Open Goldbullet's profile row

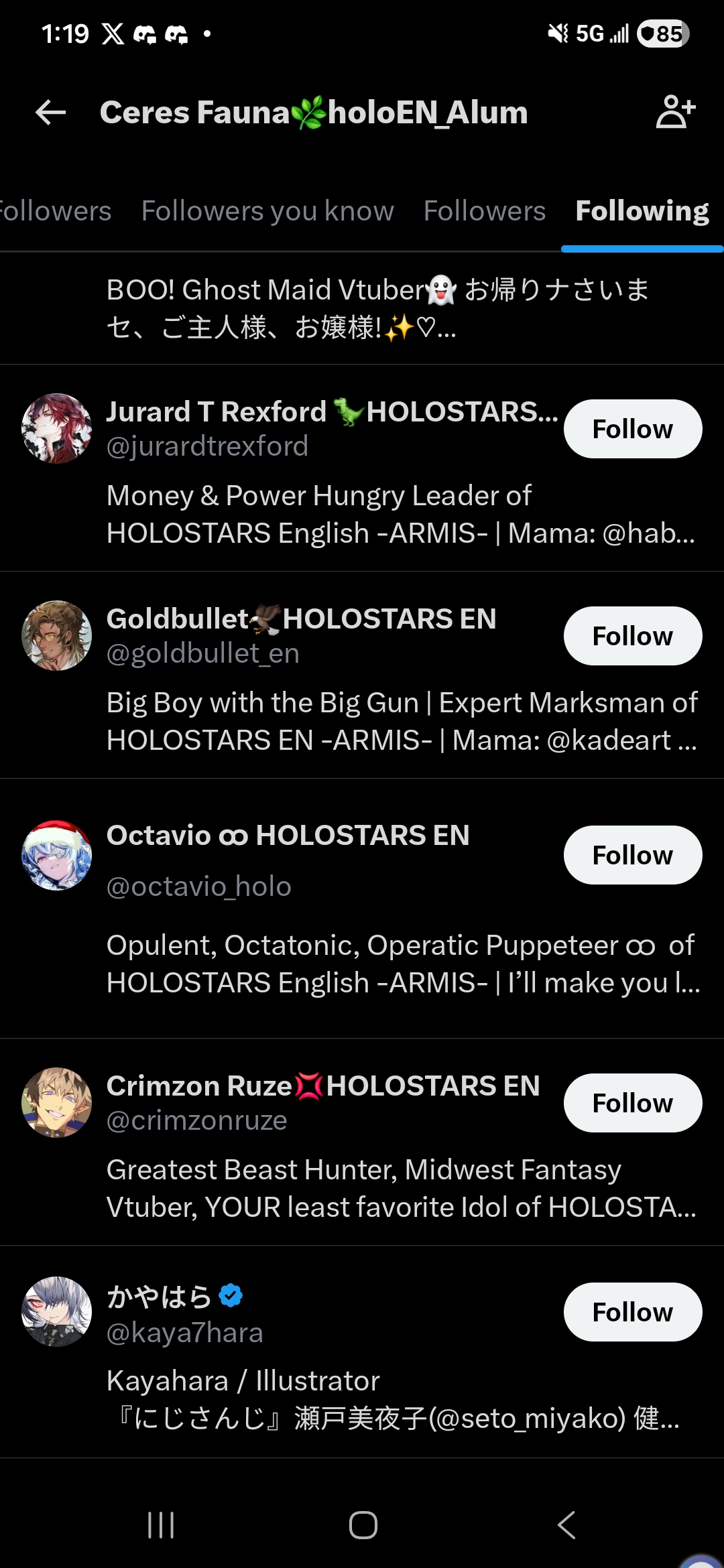point(362,675)
